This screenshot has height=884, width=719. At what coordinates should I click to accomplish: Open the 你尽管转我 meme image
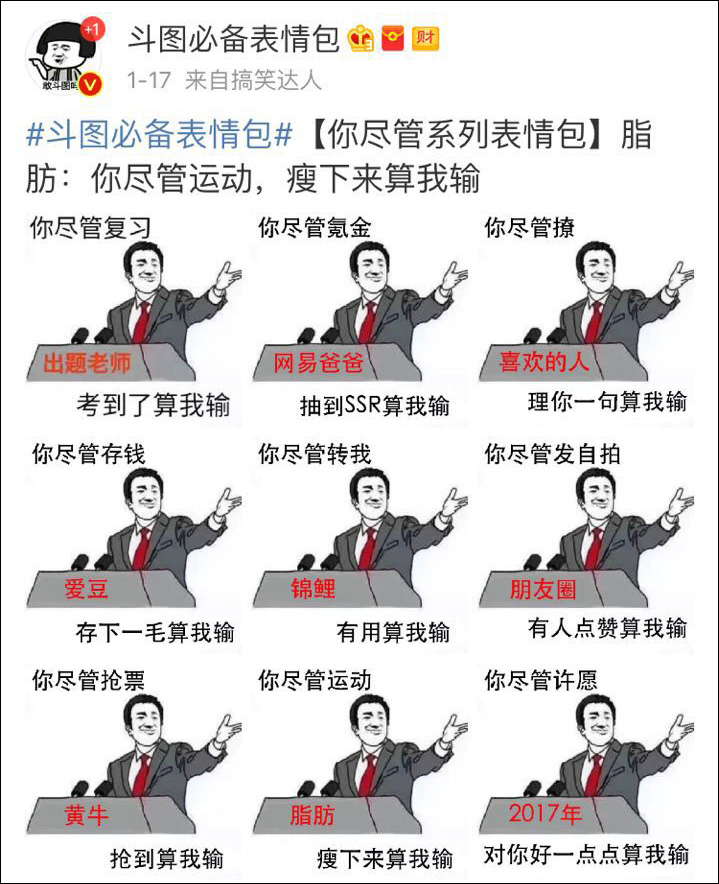[x=360, y=543]
